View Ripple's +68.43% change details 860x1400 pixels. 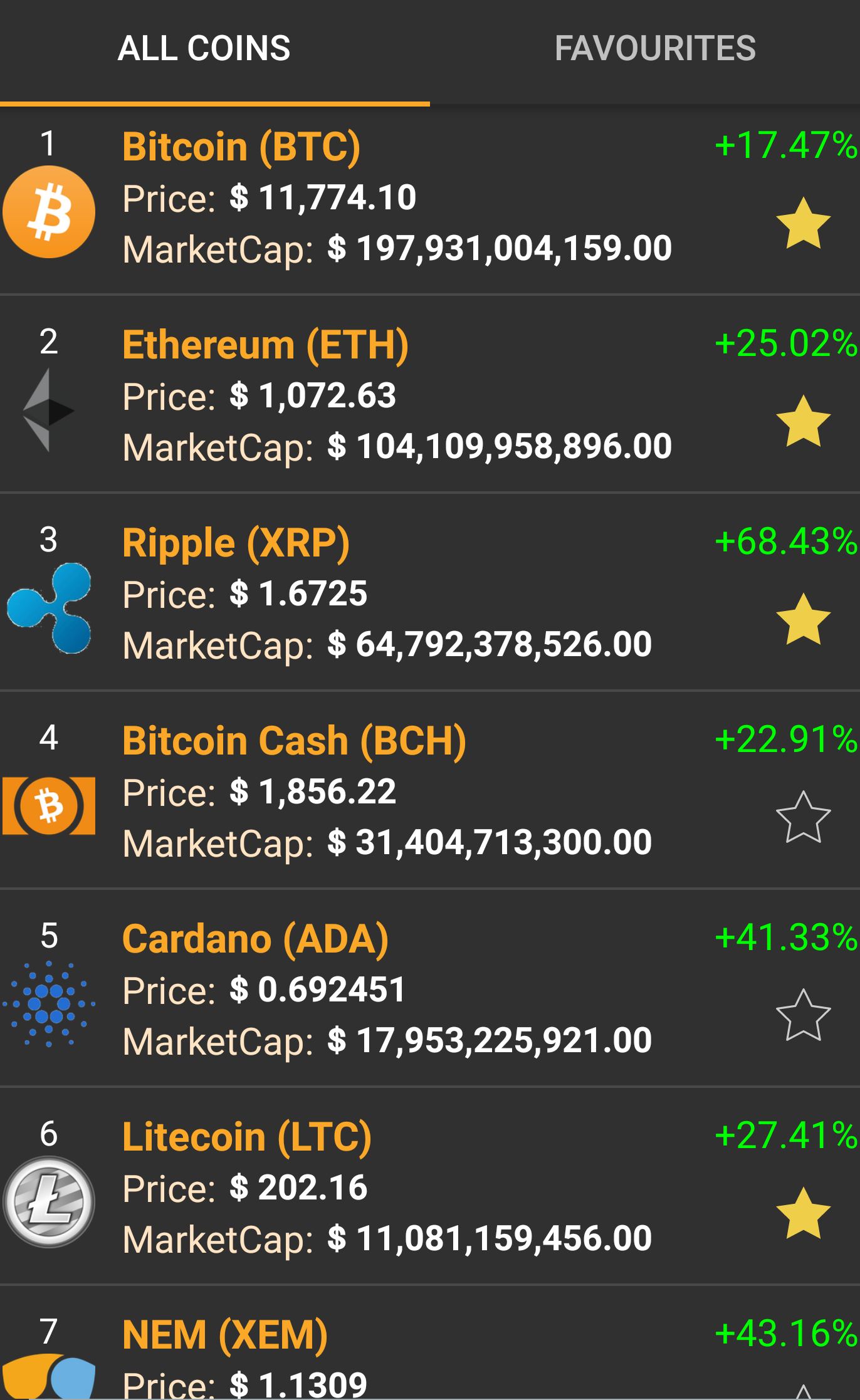click(x=784, y=541)
